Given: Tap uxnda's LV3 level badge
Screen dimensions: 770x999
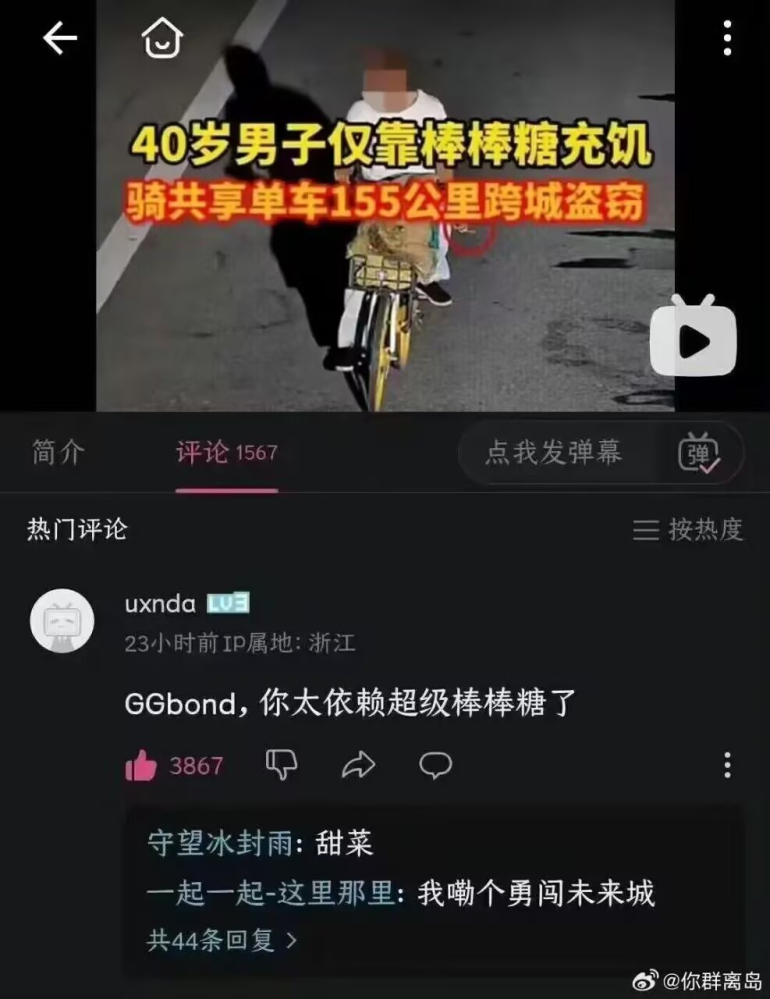Looking at the screenshot, I should pyautogui.click(x=229, y=603).
